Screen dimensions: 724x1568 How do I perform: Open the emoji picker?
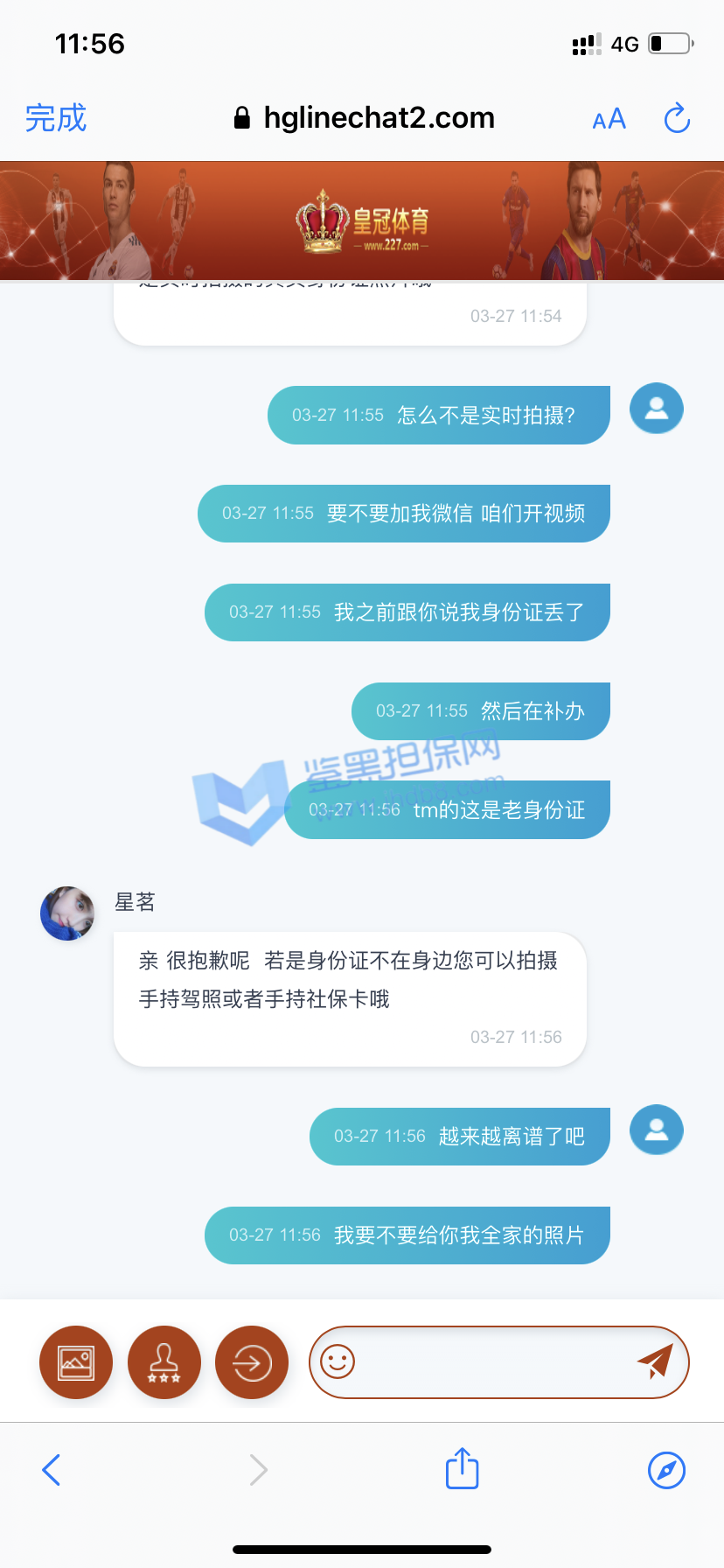[x=338, y=1361]
